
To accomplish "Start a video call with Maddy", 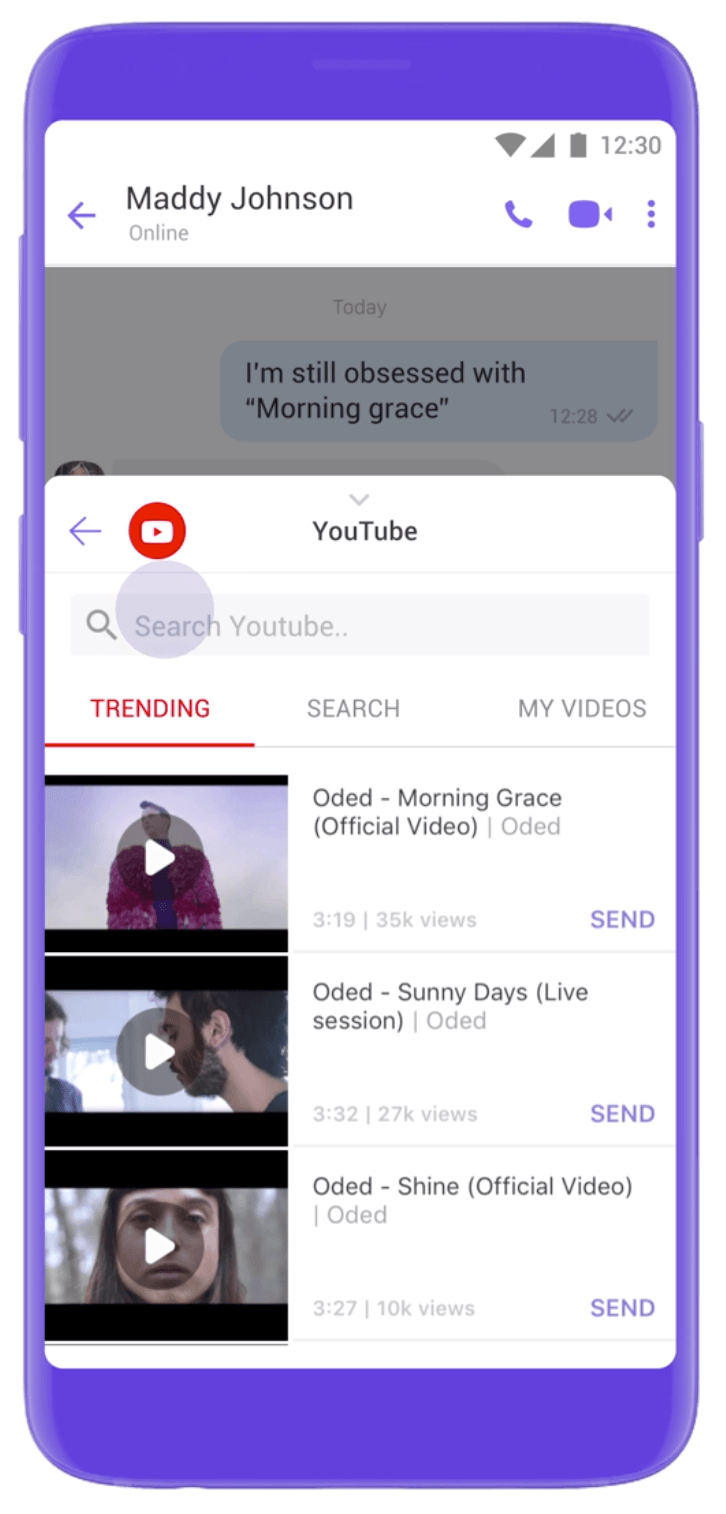I will pyautogui.click(x=590, y=214).
